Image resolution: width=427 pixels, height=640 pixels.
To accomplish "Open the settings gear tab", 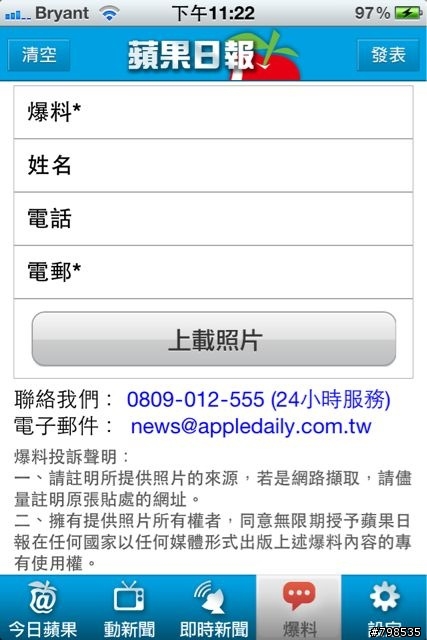I will pyautogui.click(x=385, y=608).
